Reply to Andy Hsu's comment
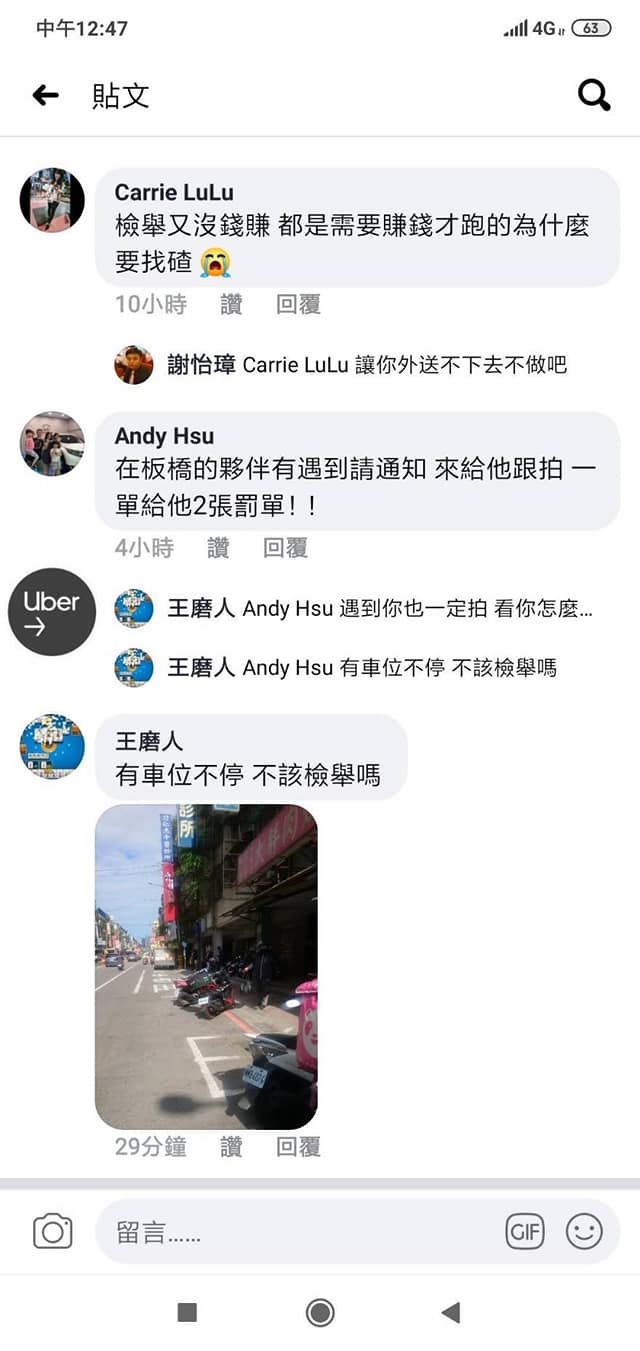The image size is (640, 1351). [x=285, y=548]
